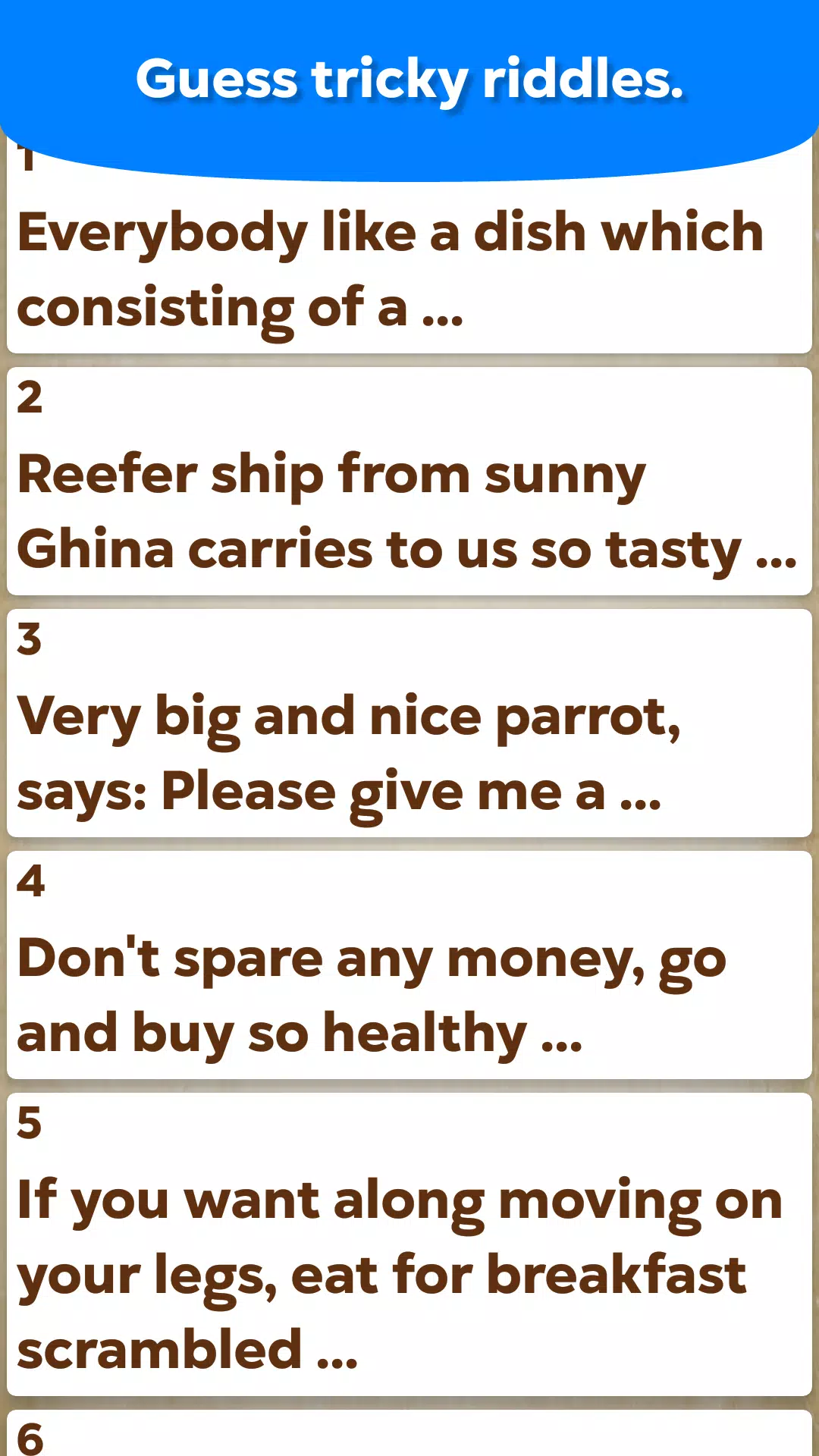Open riddle 2 about the reefer ship
The image size is (819, 1456).
click(x=409, y=482)
